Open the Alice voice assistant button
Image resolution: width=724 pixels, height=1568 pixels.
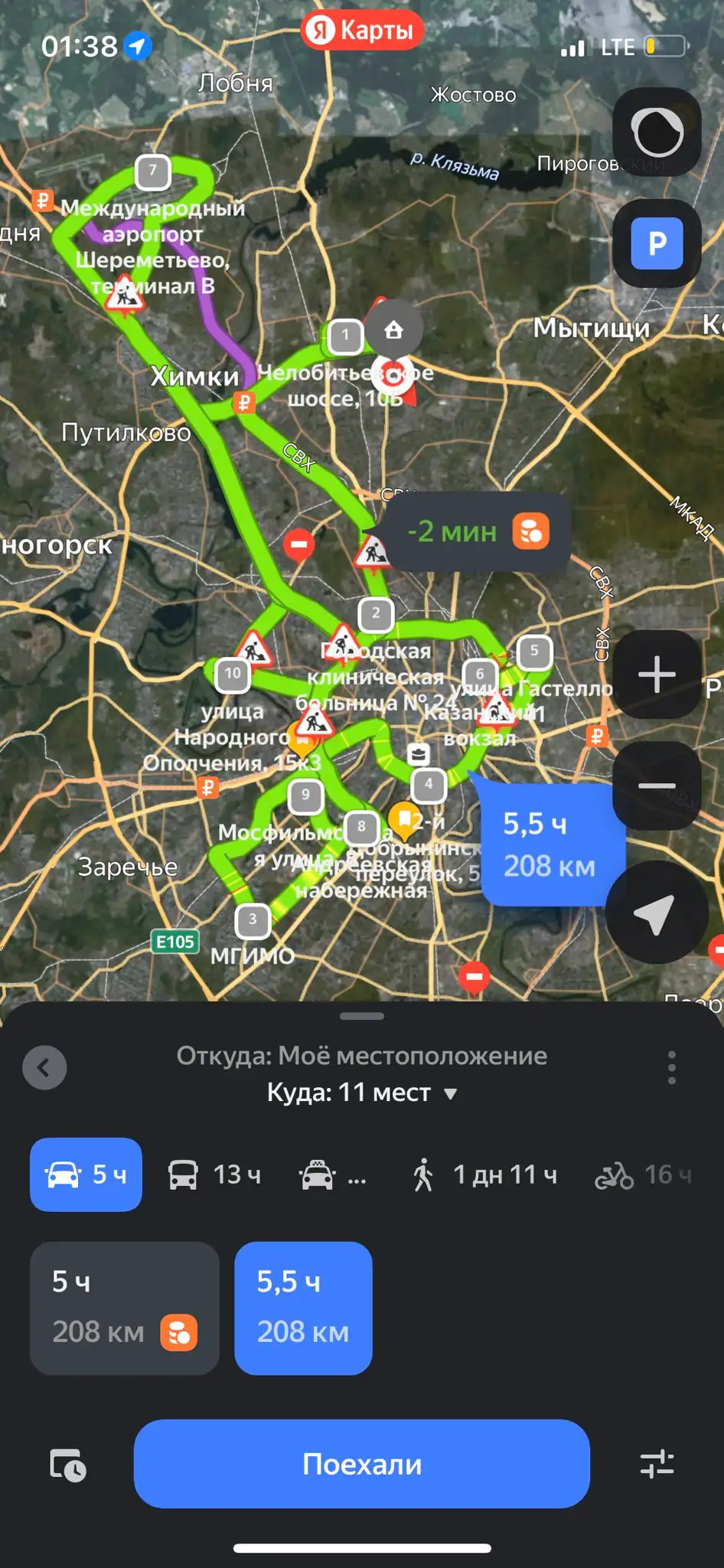[x=657, y=132]
